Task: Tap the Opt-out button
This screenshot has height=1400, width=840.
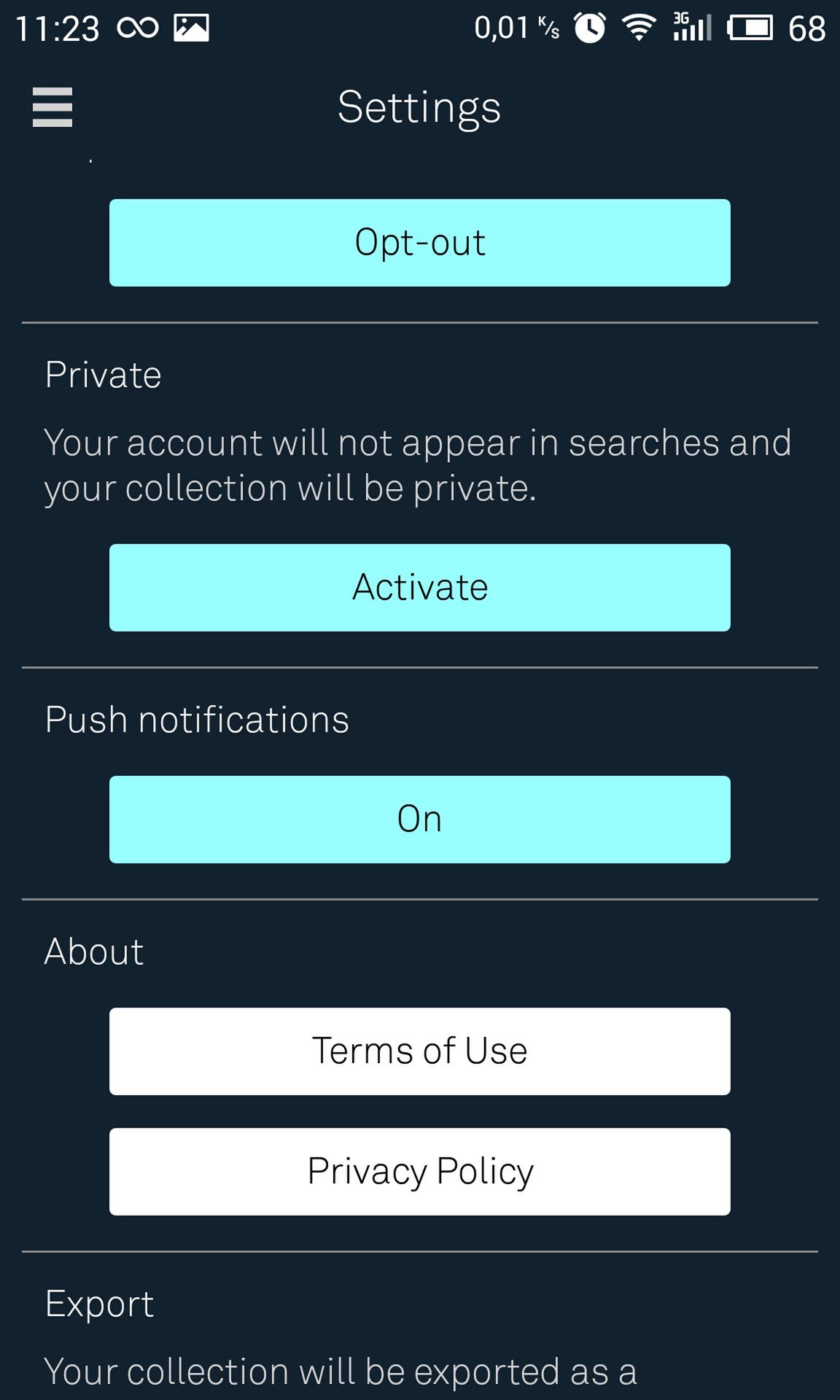Action: pyautogui.click(x=420, y=243)
